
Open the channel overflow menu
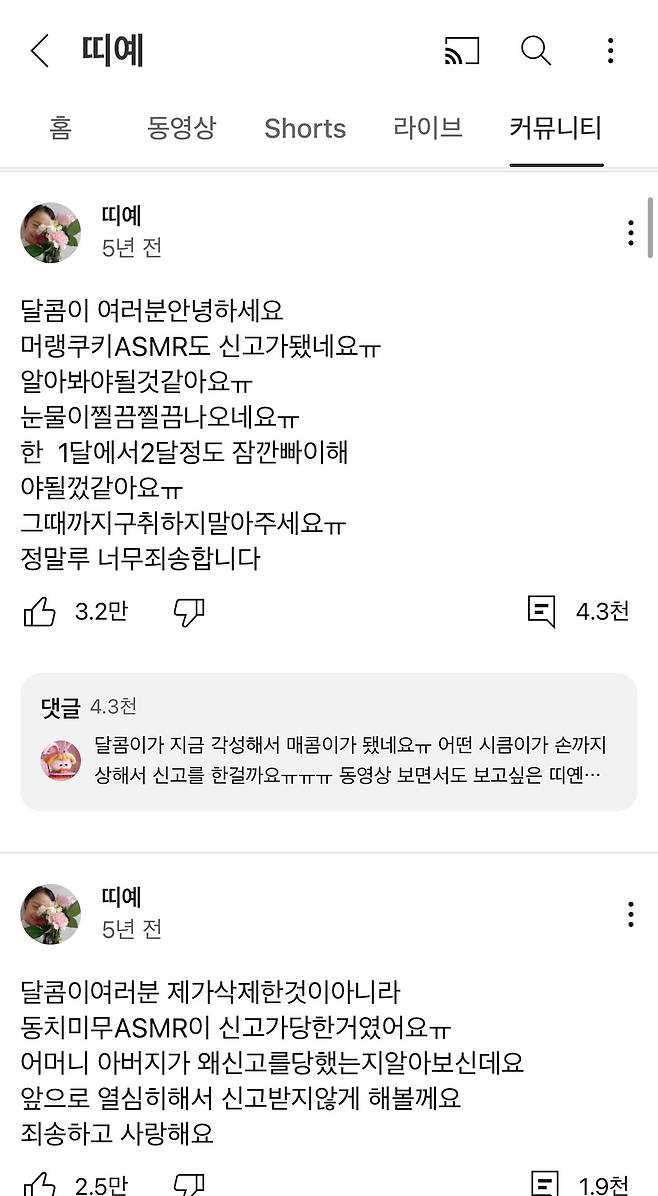(x=610, y=51)
